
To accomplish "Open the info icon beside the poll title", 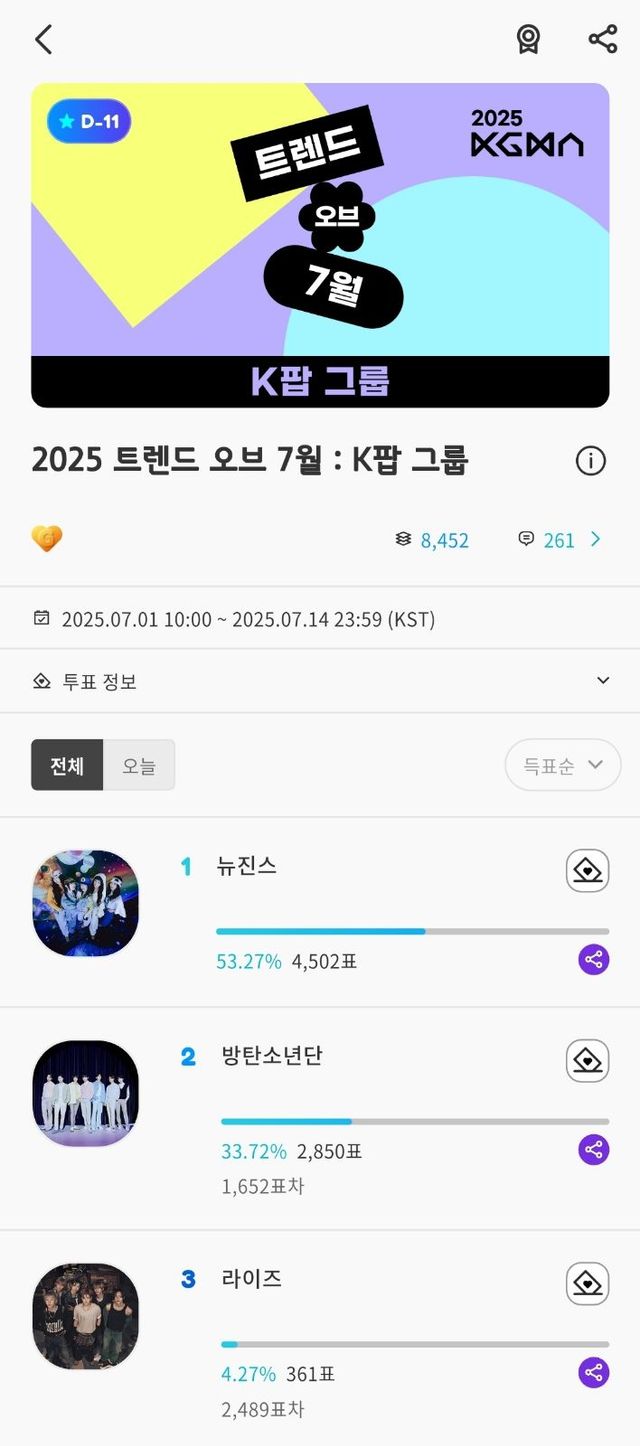I will click(x=591, y=461).
